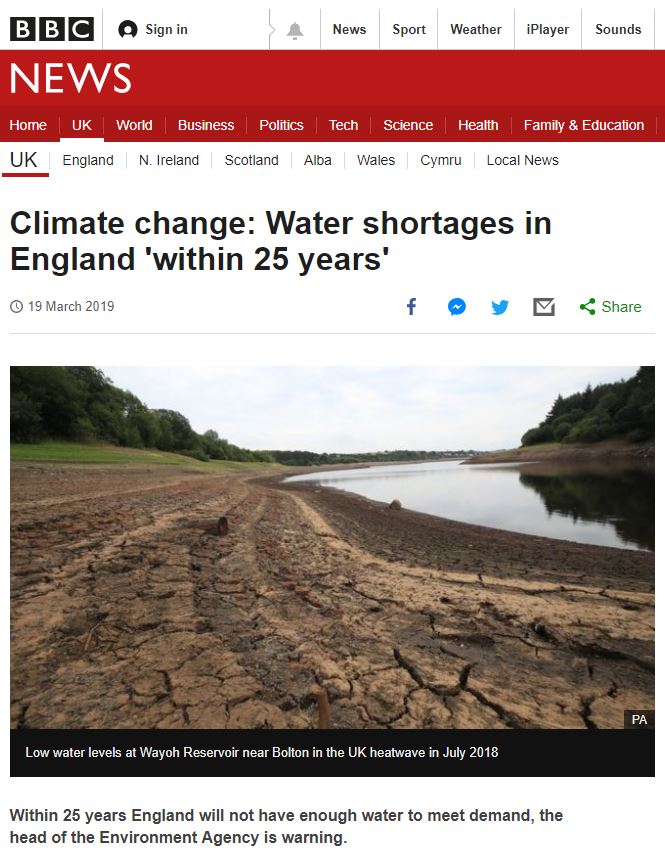This screenshot has width=665, height=864.
Task: Open iPlayer from the top bar
Action: click(548, 29)
